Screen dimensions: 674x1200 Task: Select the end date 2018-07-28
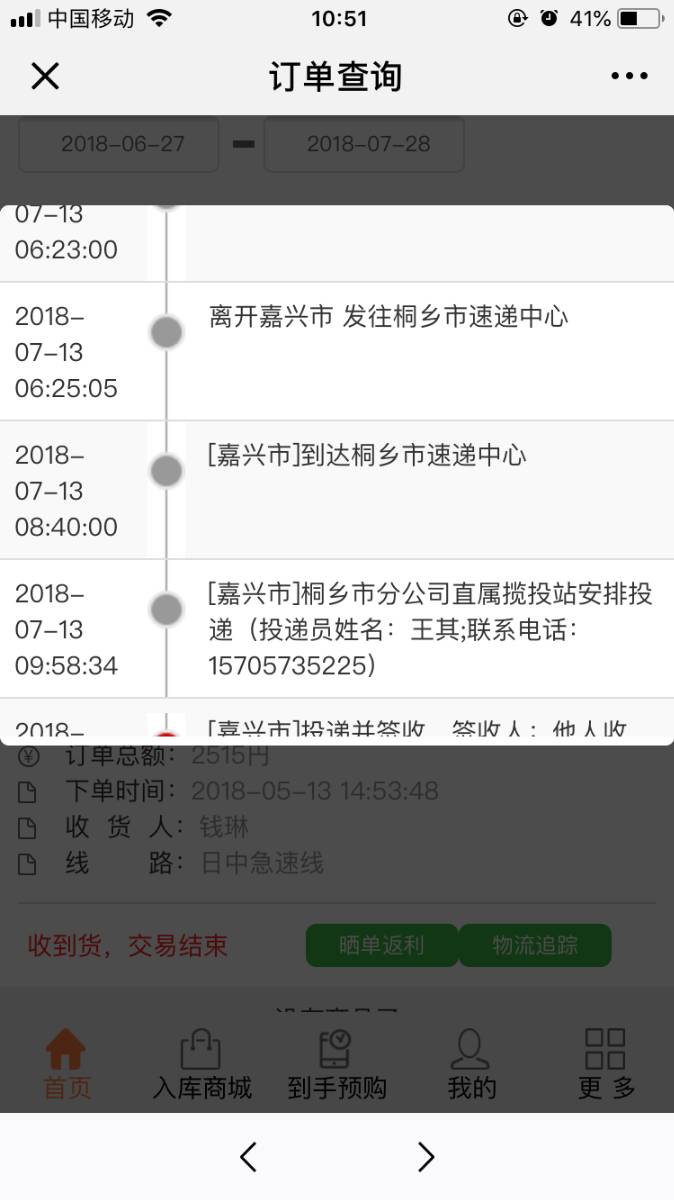[x=365, y=144]
